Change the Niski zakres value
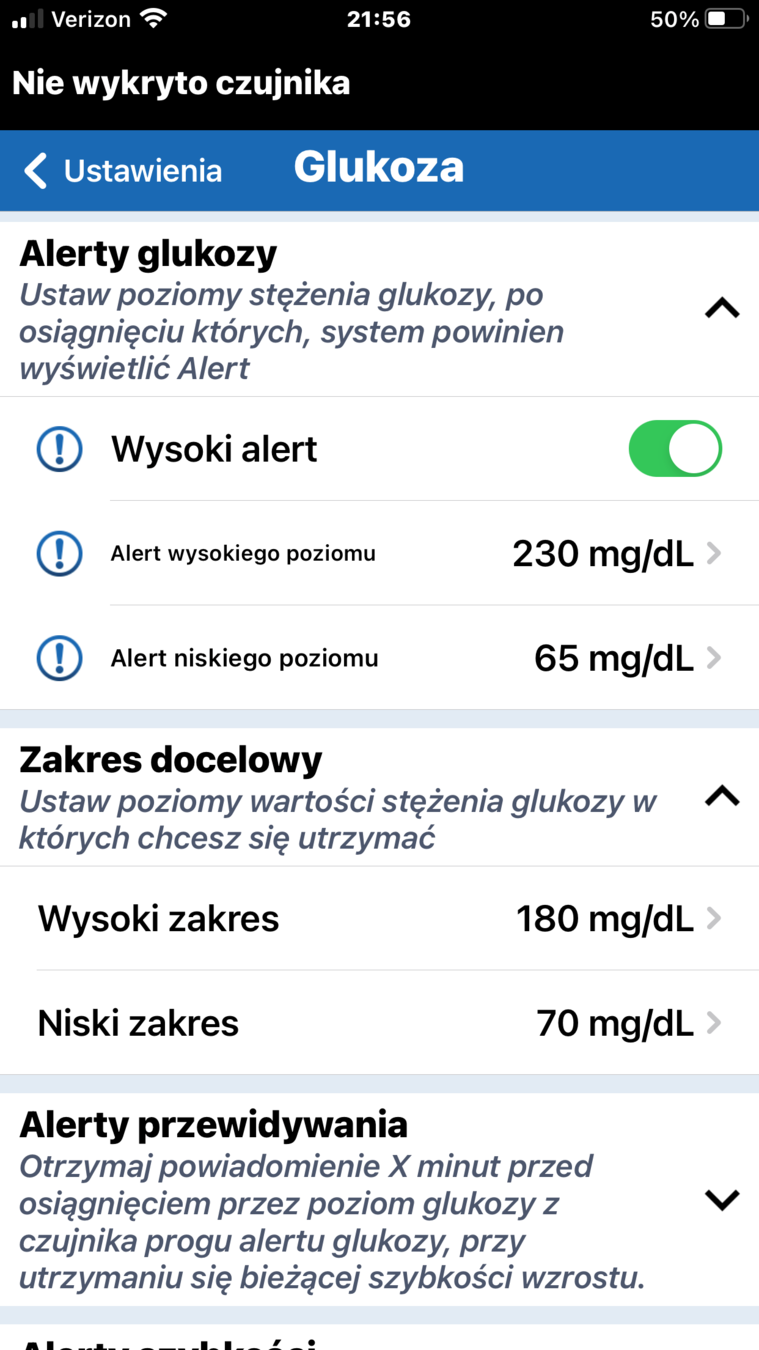The height and width of the screenshot is (1350, 759). [400, 1023]
